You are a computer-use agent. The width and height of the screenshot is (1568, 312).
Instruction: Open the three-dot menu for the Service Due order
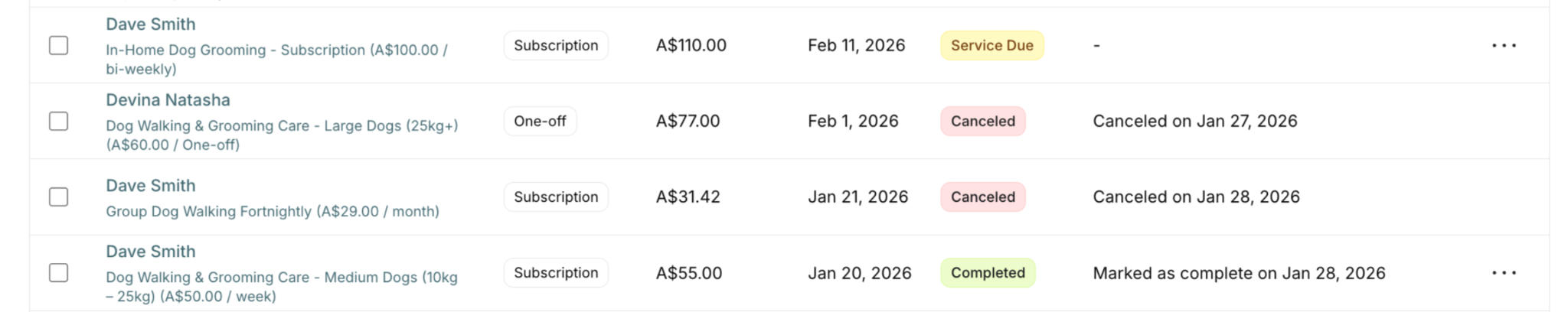[x=1504, y=46]
